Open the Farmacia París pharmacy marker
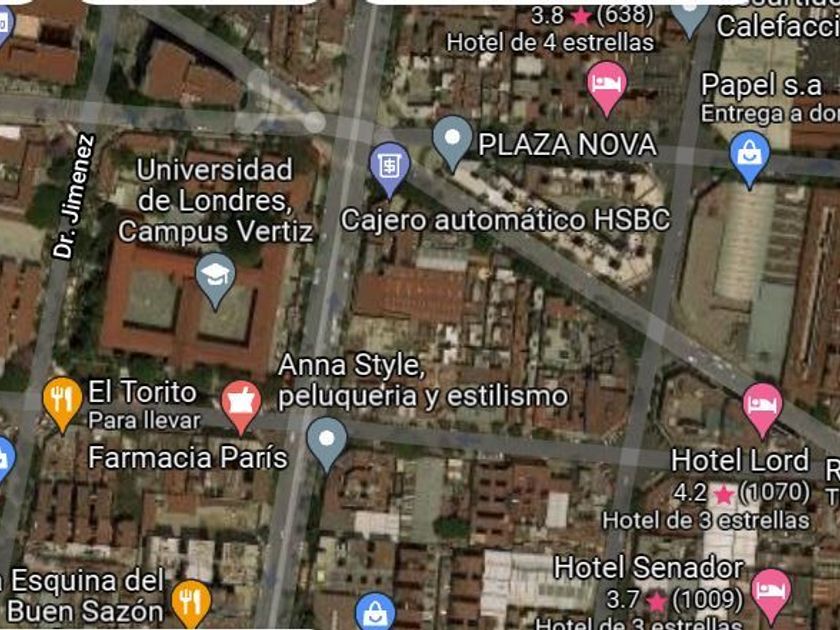The height and width of the screenshot is (630, 840). (x=241, y=407)
